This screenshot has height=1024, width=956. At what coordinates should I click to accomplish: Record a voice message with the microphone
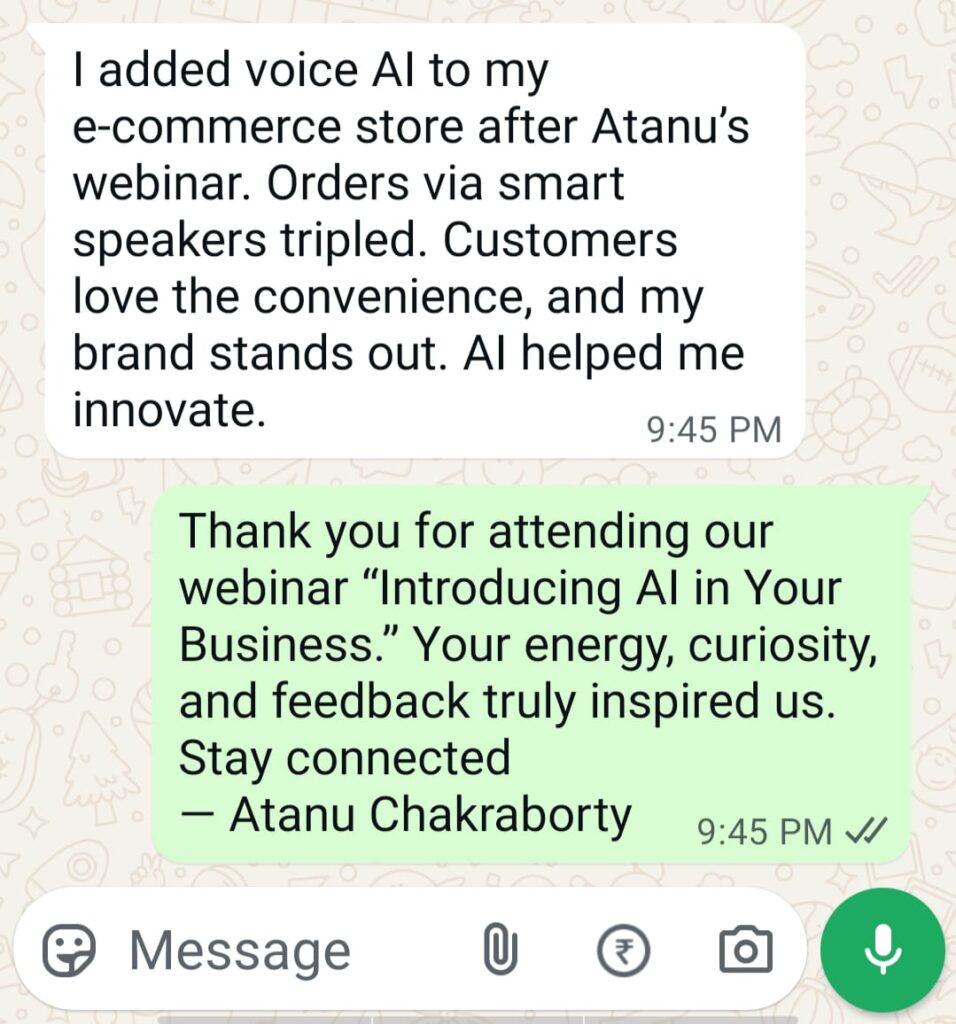(882, 949)
